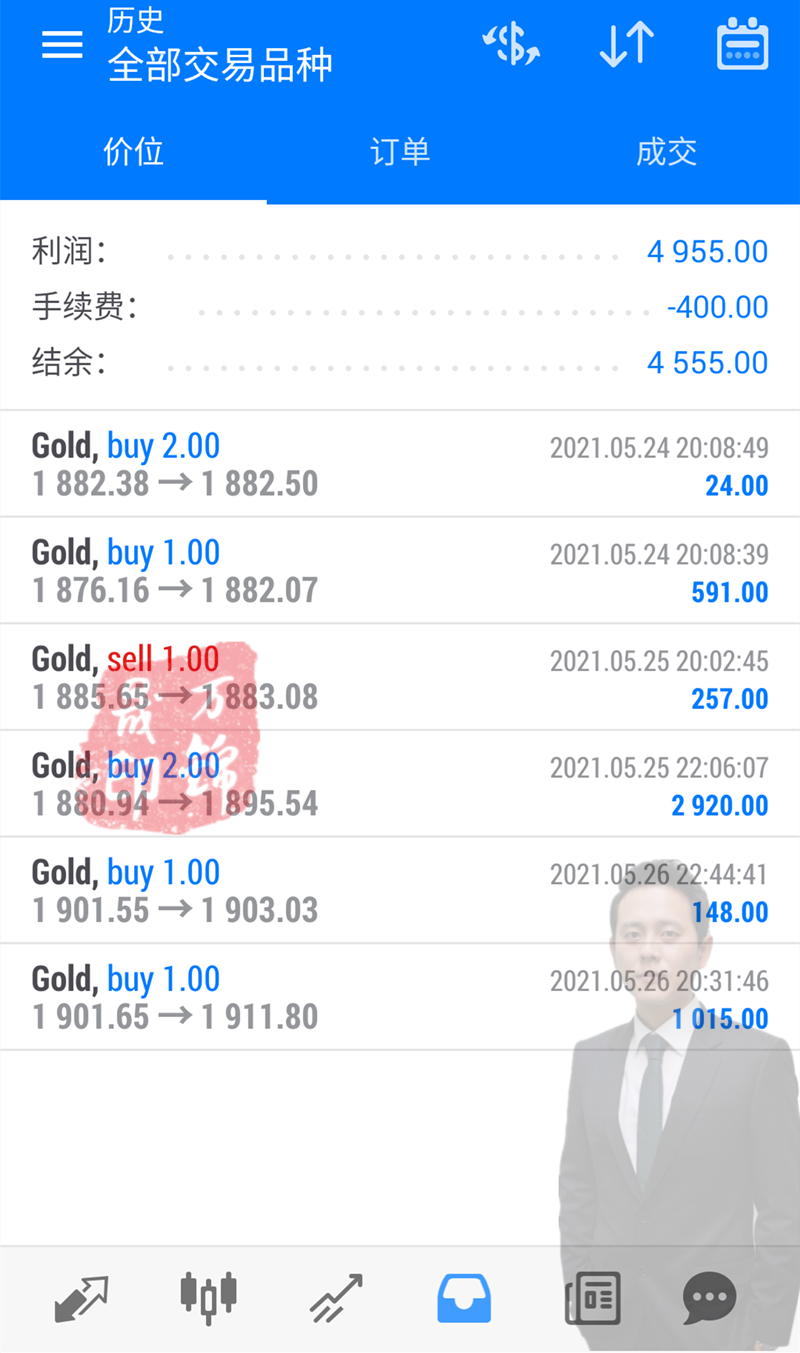Open the Gold buy trade with 591.00 profit
Screen dimensions: 800x1353
[x=400, y=571]
